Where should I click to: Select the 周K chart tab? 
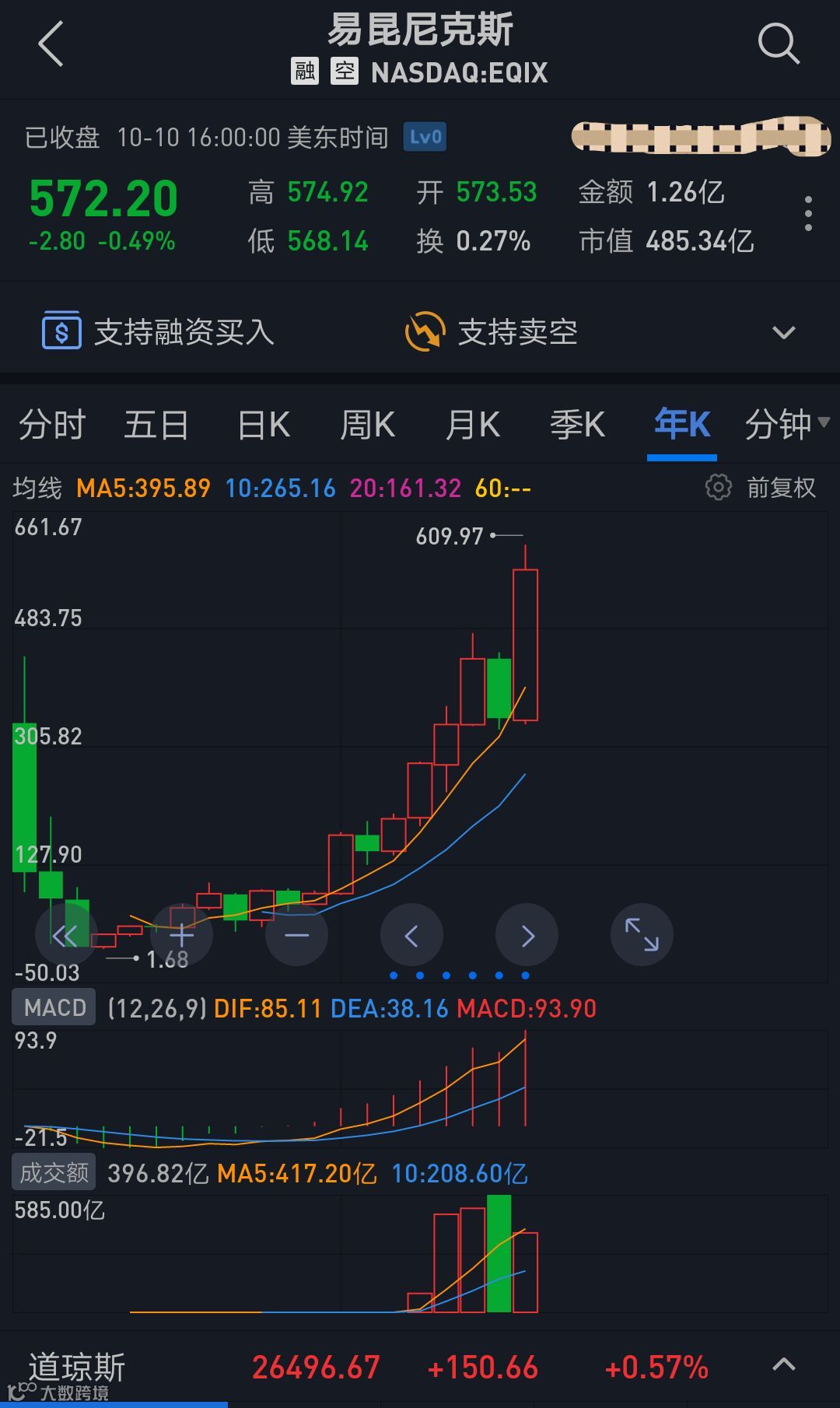367,426
